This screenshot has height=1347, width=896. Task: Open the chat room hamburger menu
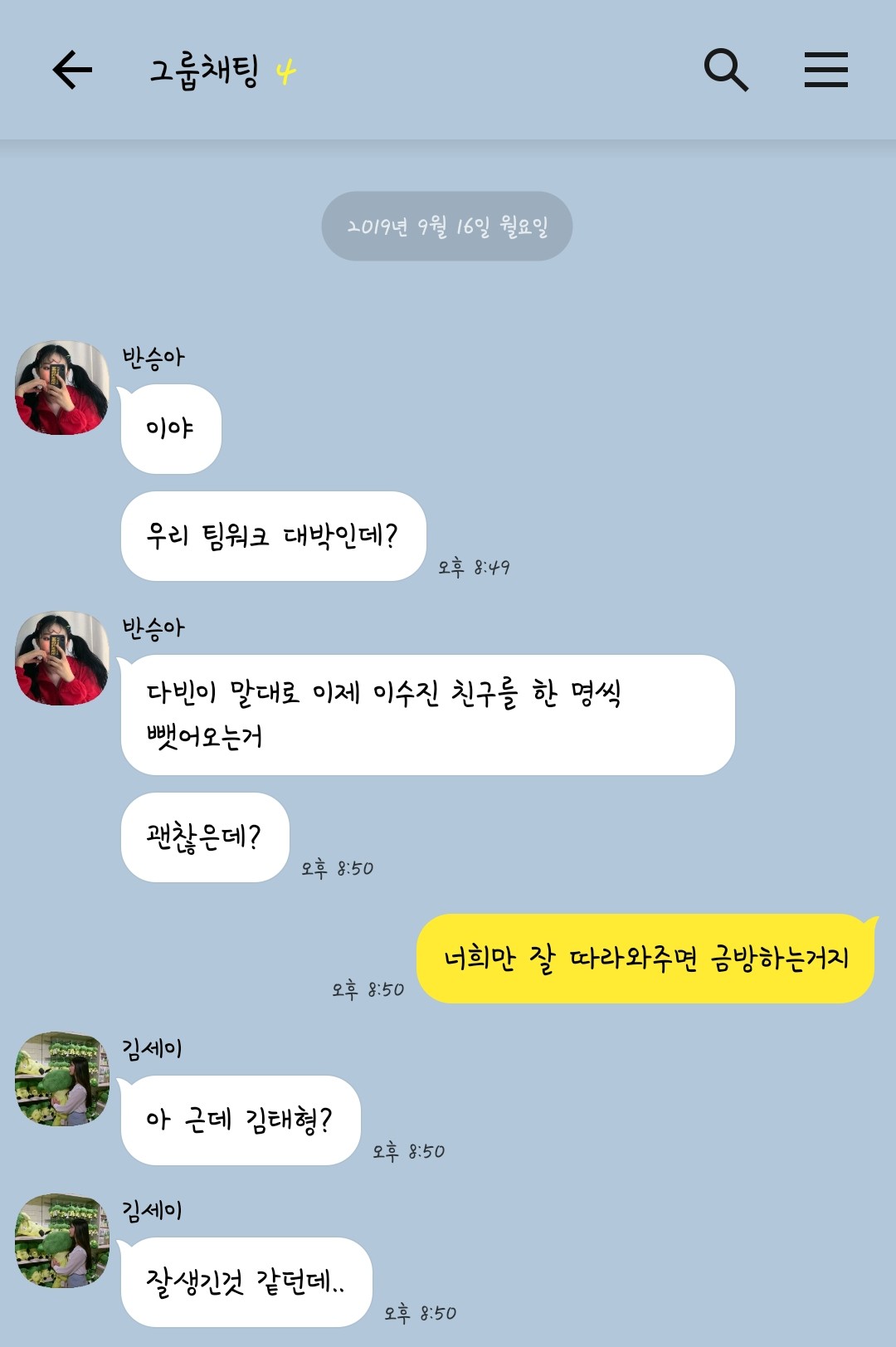(825, 70)
